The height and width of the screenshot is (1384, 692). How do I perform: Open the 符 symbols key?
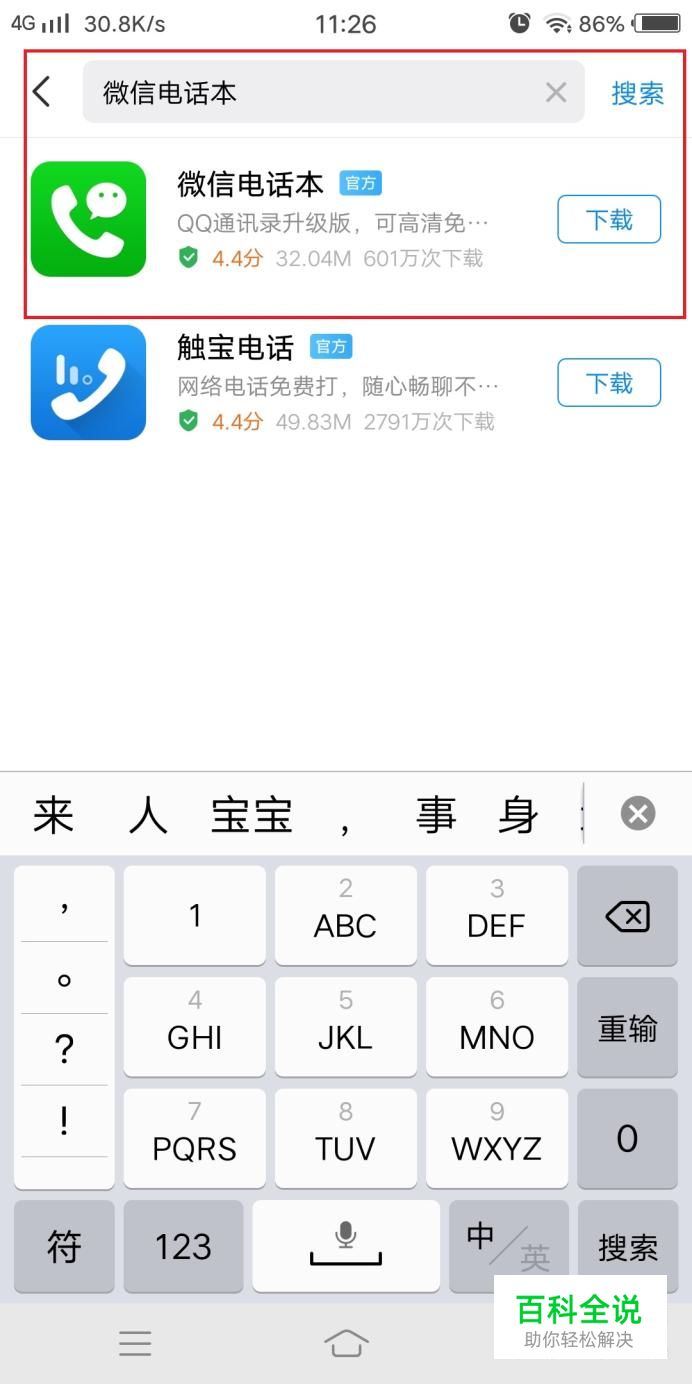64,1246
